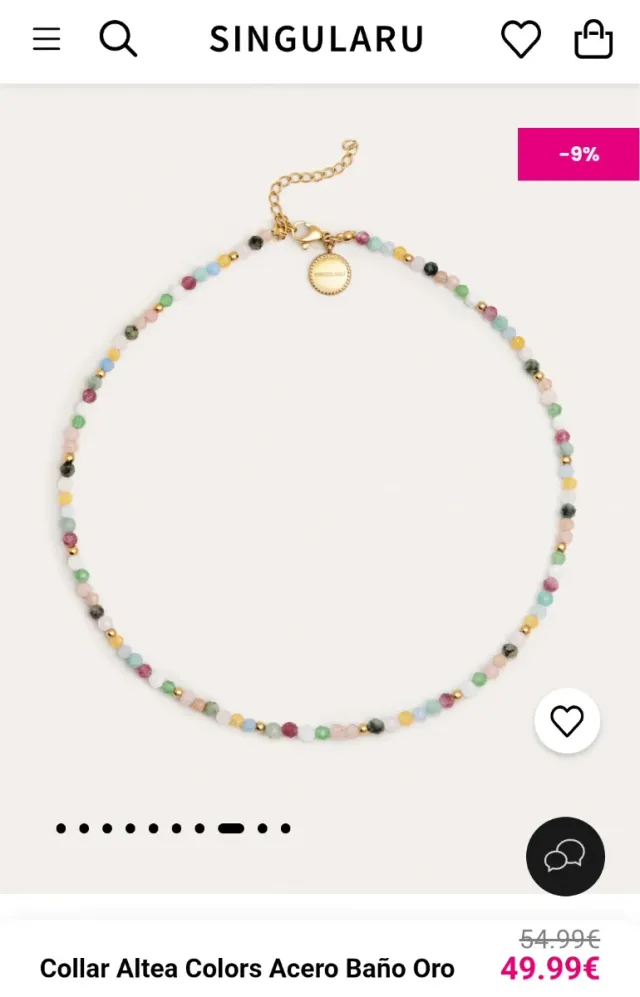Open the search magnifier
This screenshot has height=997, width=640.
118,40
